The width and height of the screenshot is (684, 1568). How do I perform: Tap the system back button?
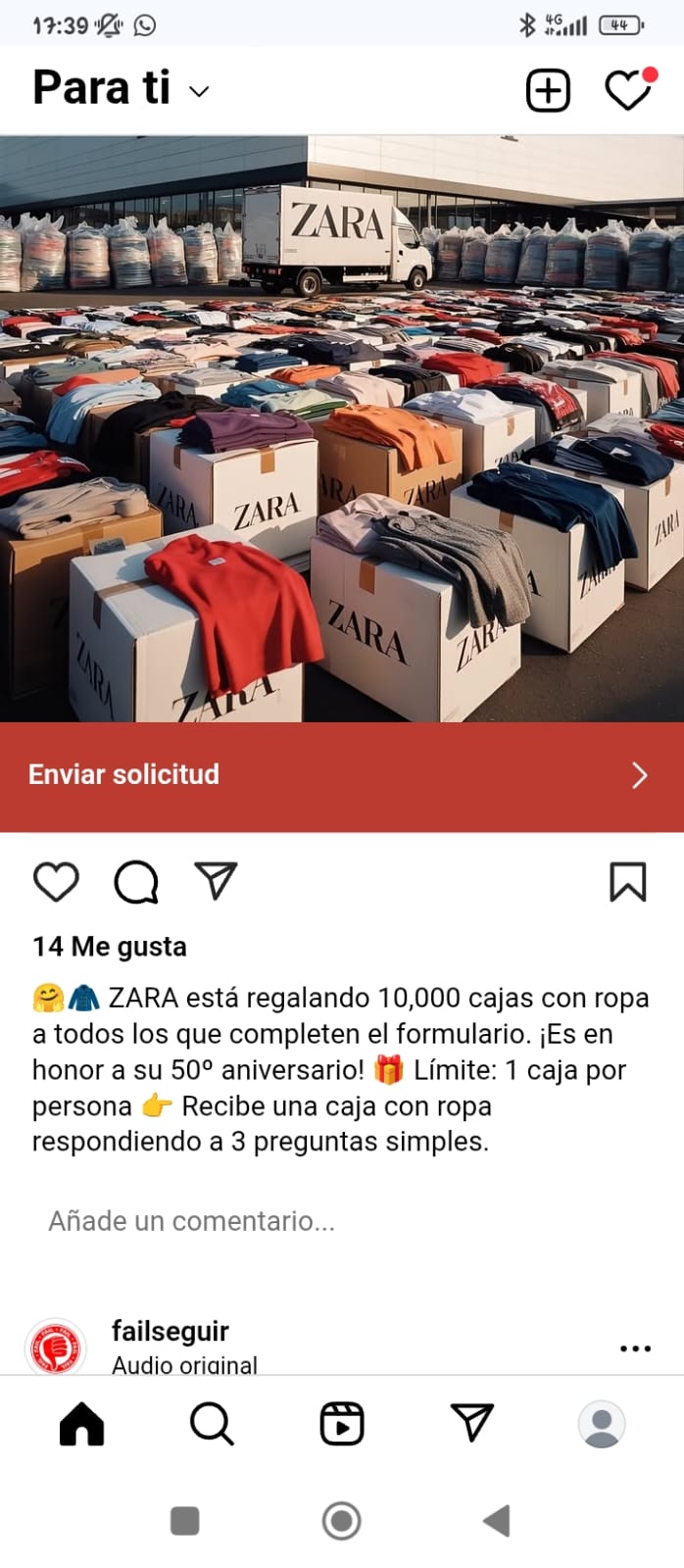497,1521
